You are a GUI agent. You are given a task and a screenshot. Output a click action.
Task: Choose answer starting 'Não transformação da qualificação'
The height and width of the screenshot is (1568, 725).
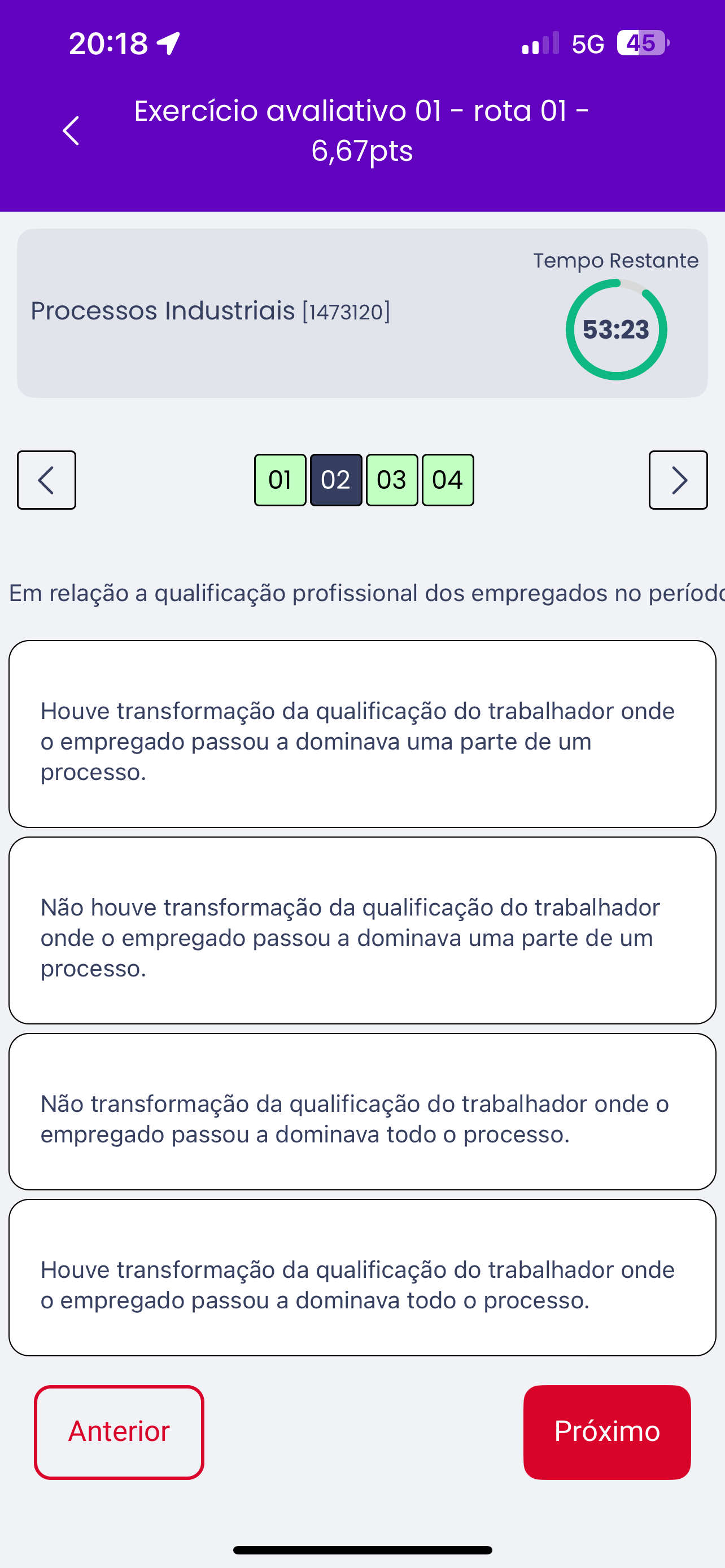point(362,1111)
